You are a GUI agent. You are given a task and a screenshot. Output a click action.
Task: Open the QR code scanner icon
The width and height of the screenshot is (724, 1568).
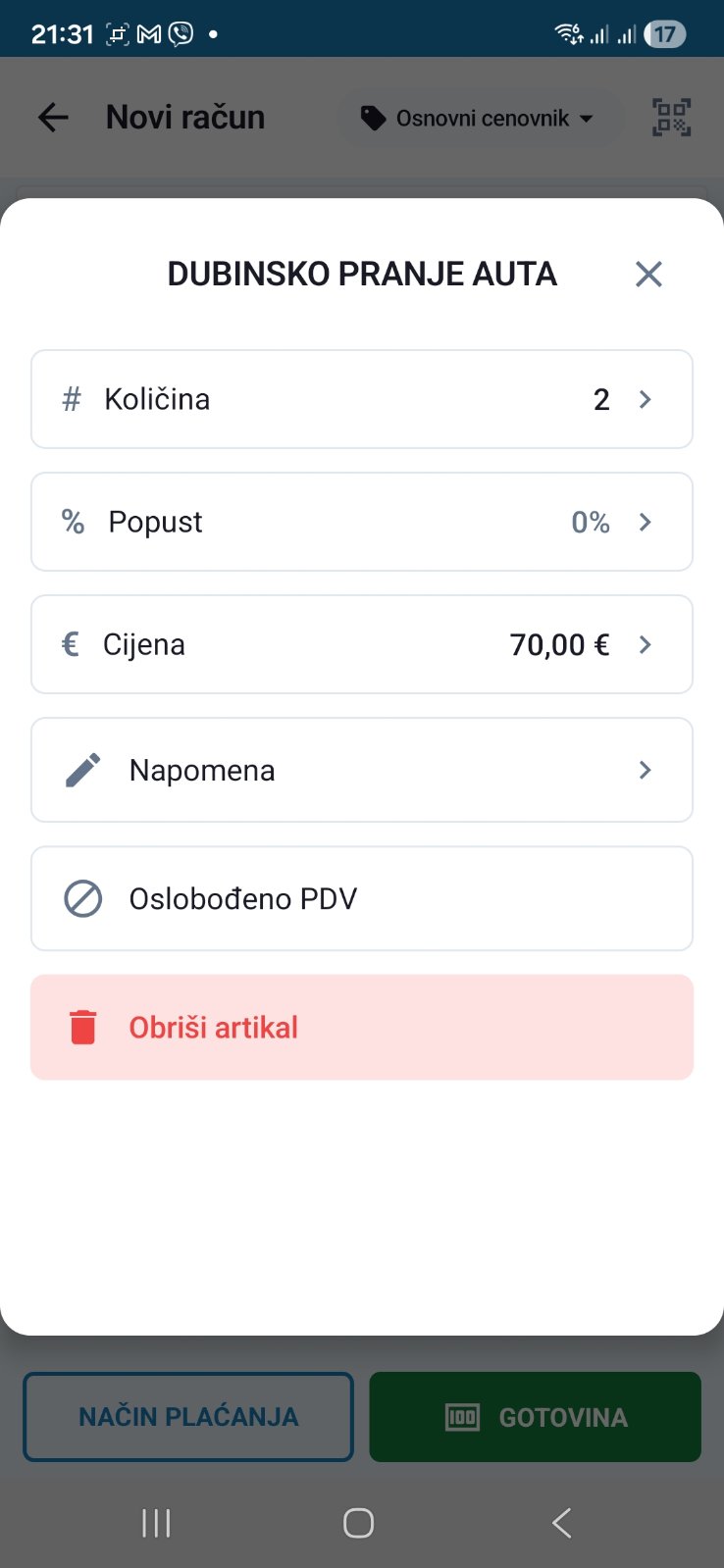pyautogui.click(x=671, y=118)
